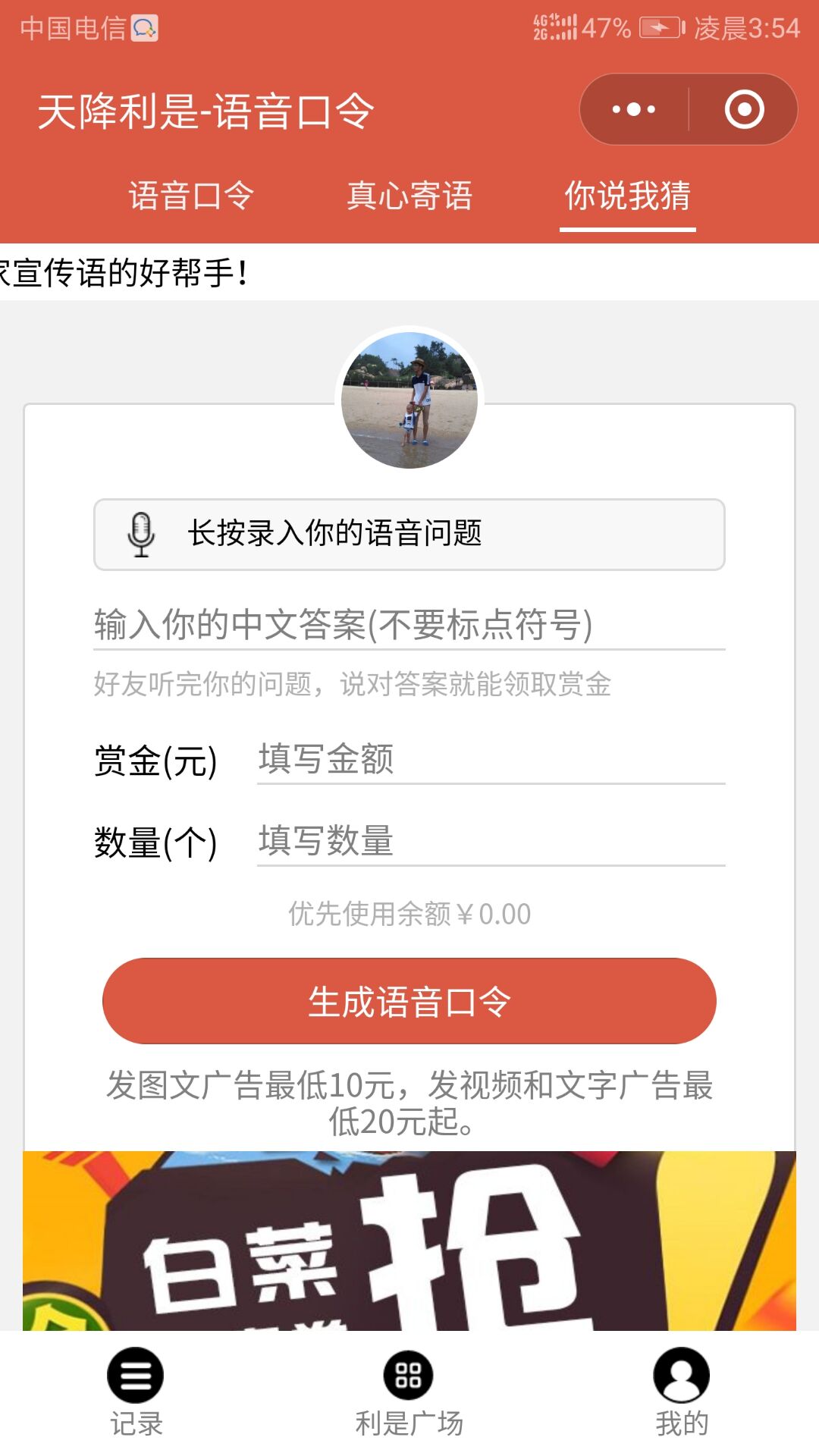Open the 我的 profile tab
The height and width of the screenshot is (1456, 819).
coord(682,1392)
